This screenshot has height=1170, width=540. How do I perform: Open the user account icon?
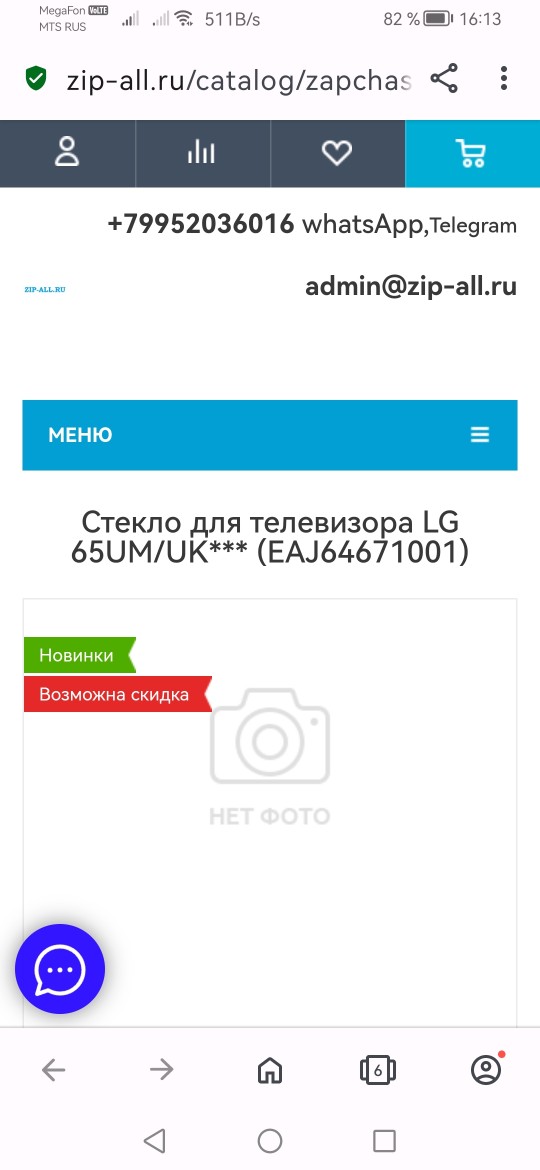pos(67,153)
